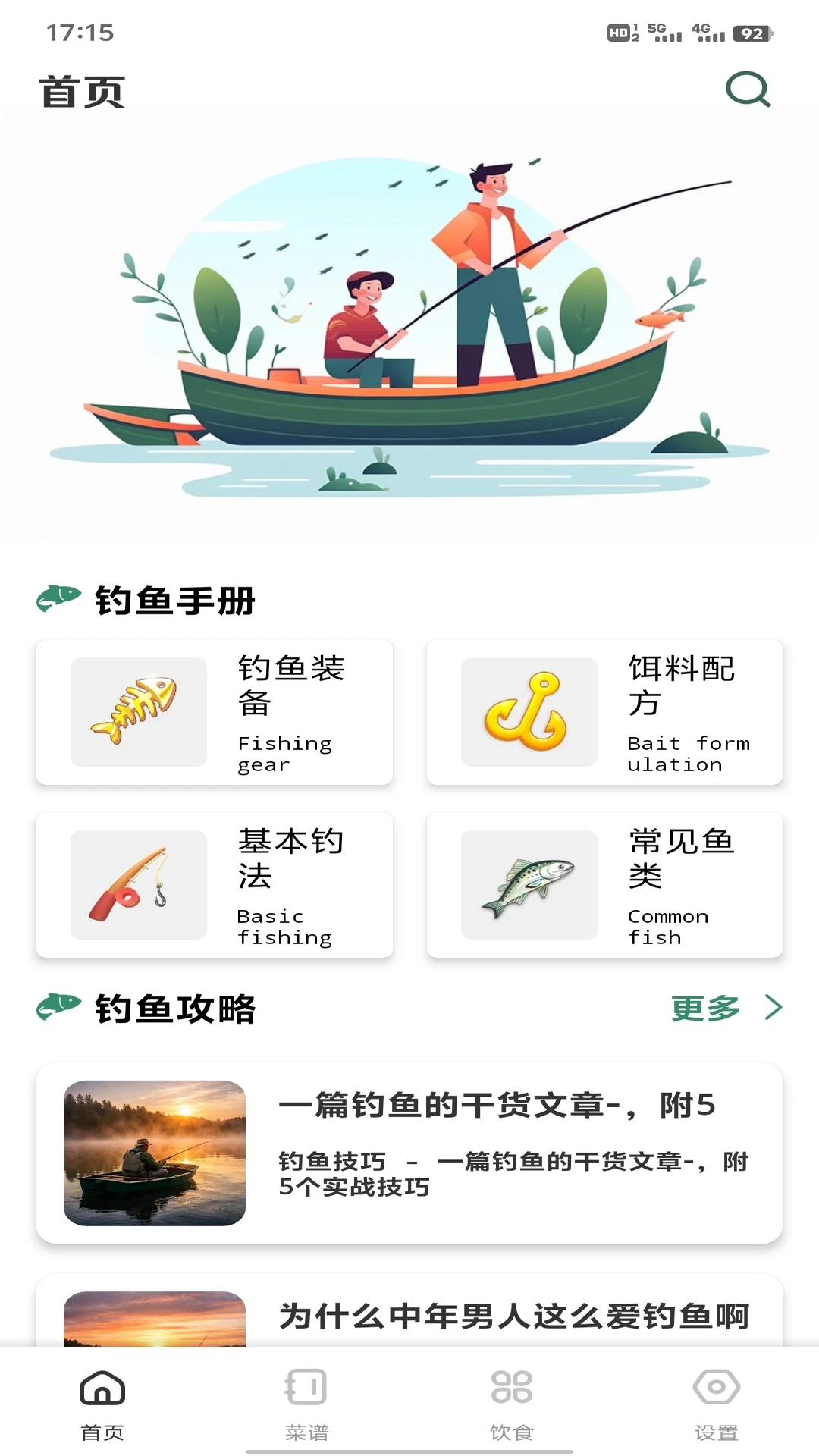Viewport: 819px width, 1456px height.
Task: Open the search magnifier icon
Action: 748,90
